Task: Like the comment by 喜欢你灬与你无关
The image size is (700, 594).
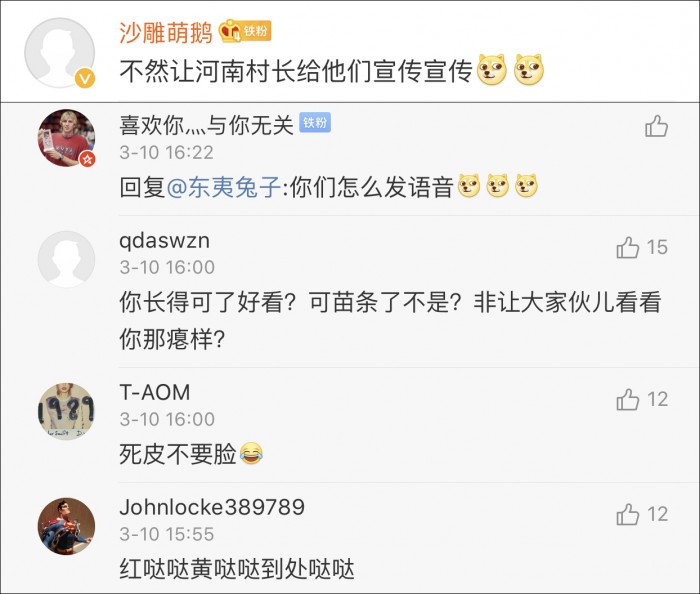Action: click(656, 126)
